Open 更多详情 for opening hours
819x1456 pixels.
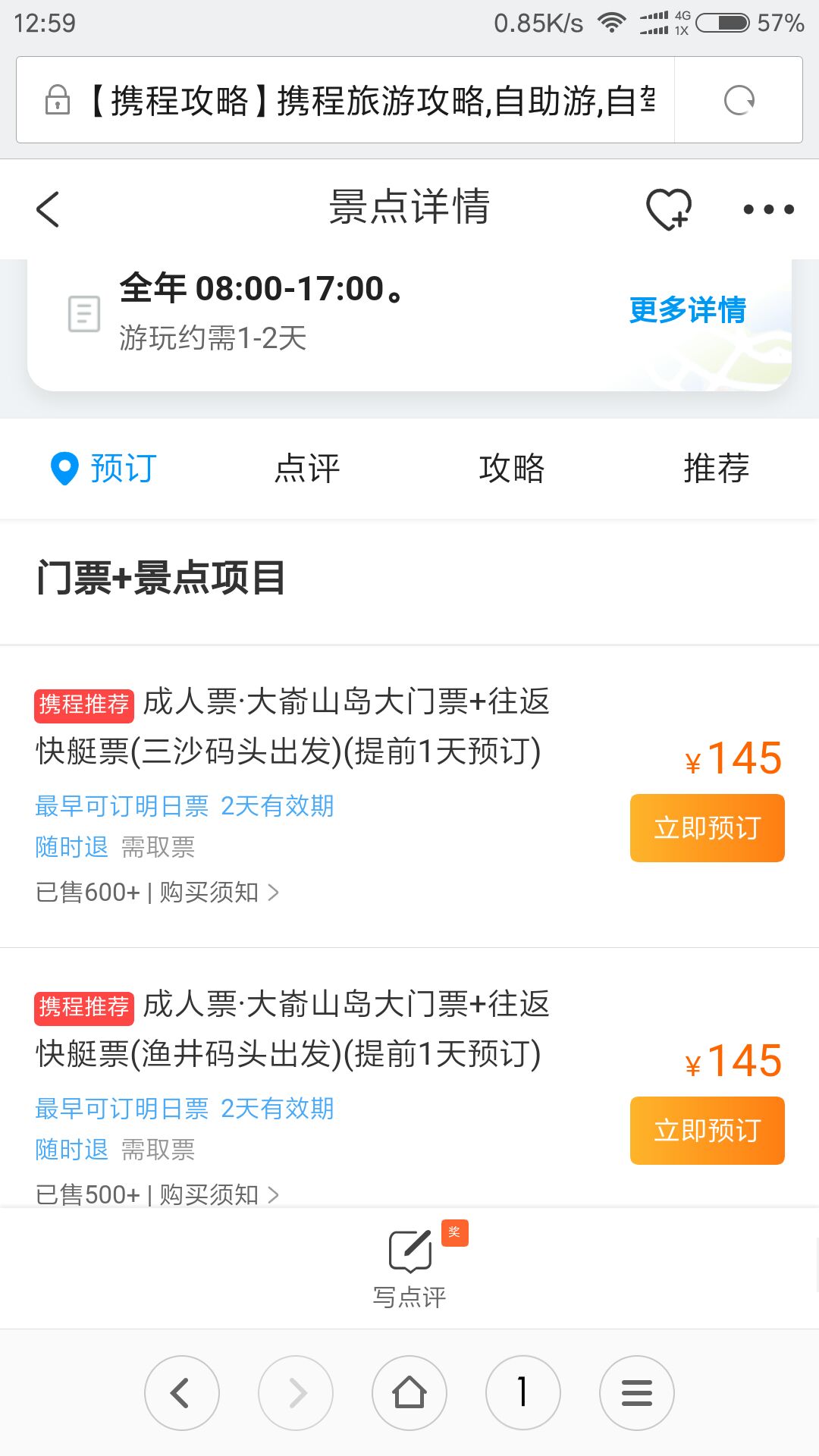pyautogui.click(x=687, y=310)
